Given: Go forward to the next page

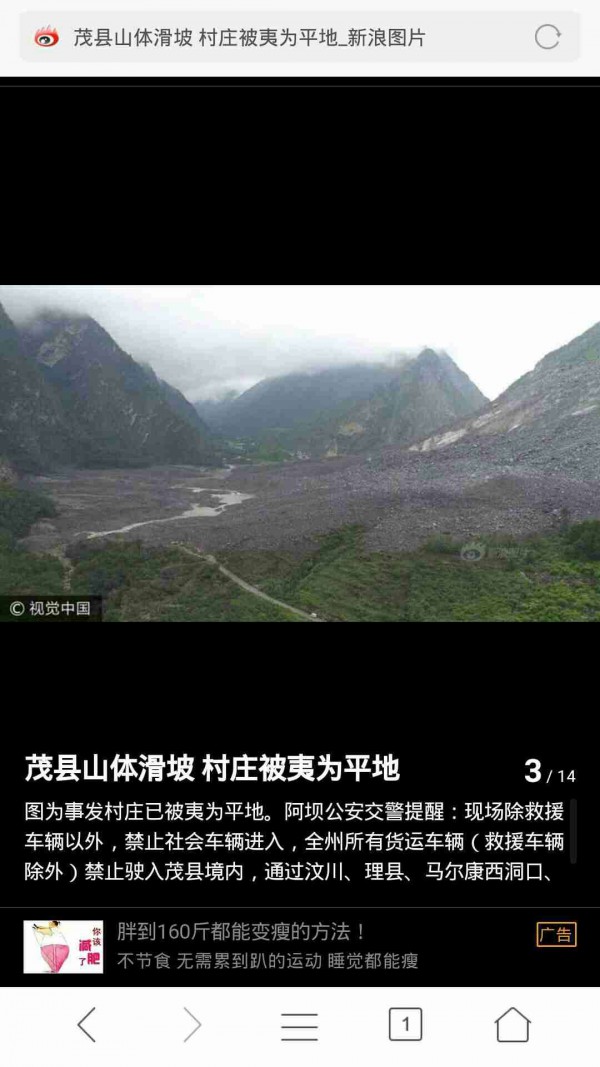Looking at the screenshot, I should coord(192,1025).
